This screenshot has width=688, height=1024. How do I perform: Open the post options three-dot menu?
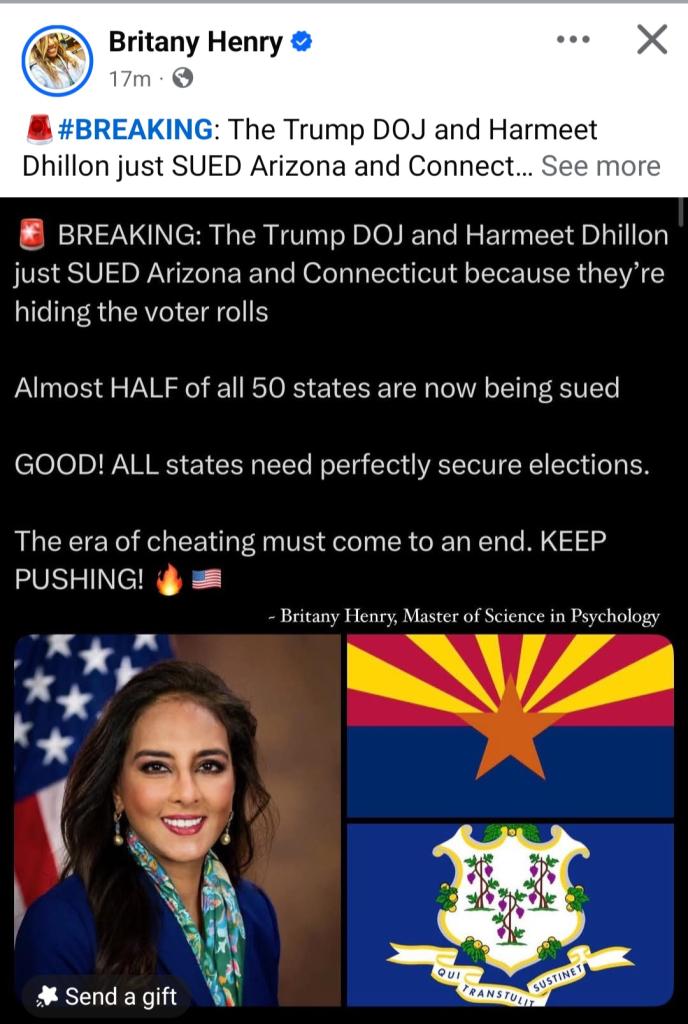pos(572,40)
